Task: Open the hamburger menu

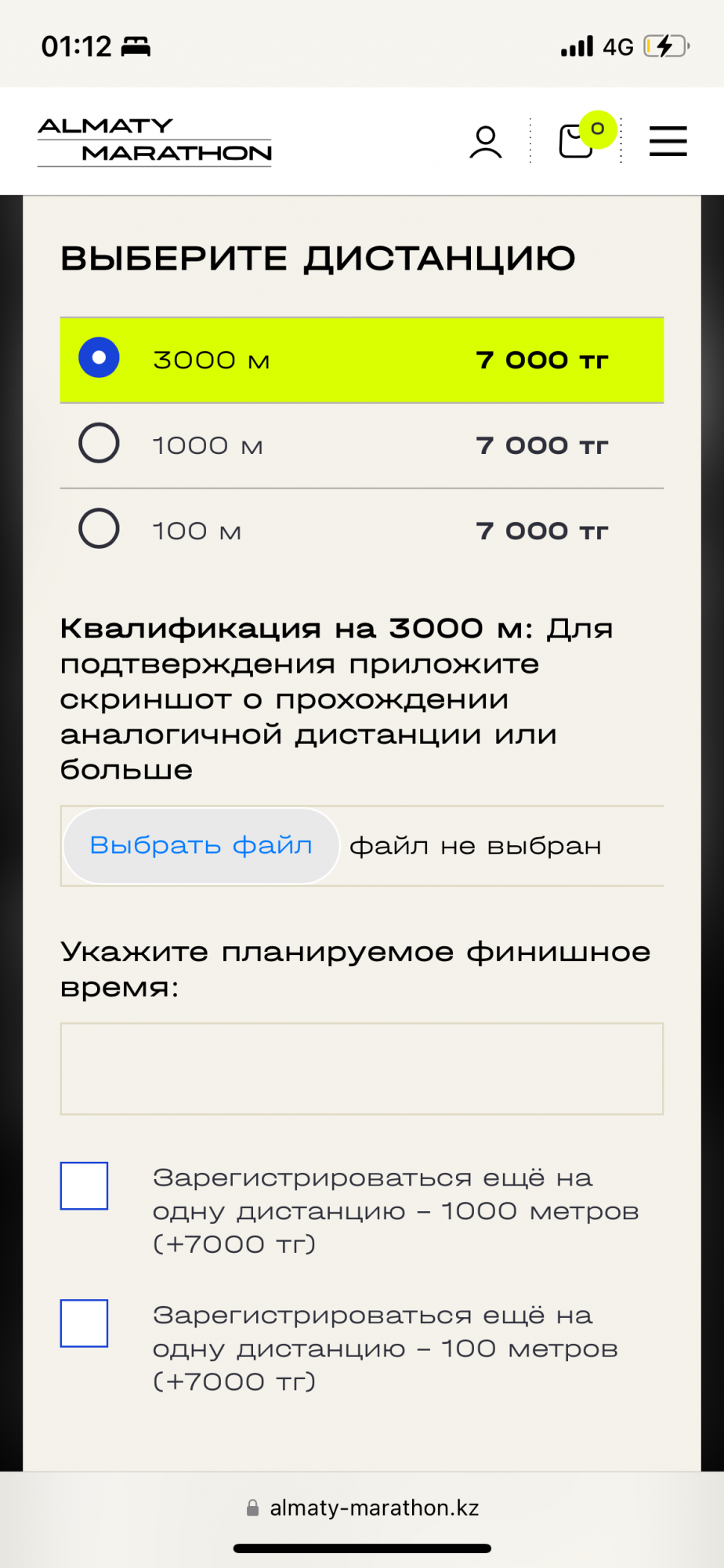Action: coord(668,142)
